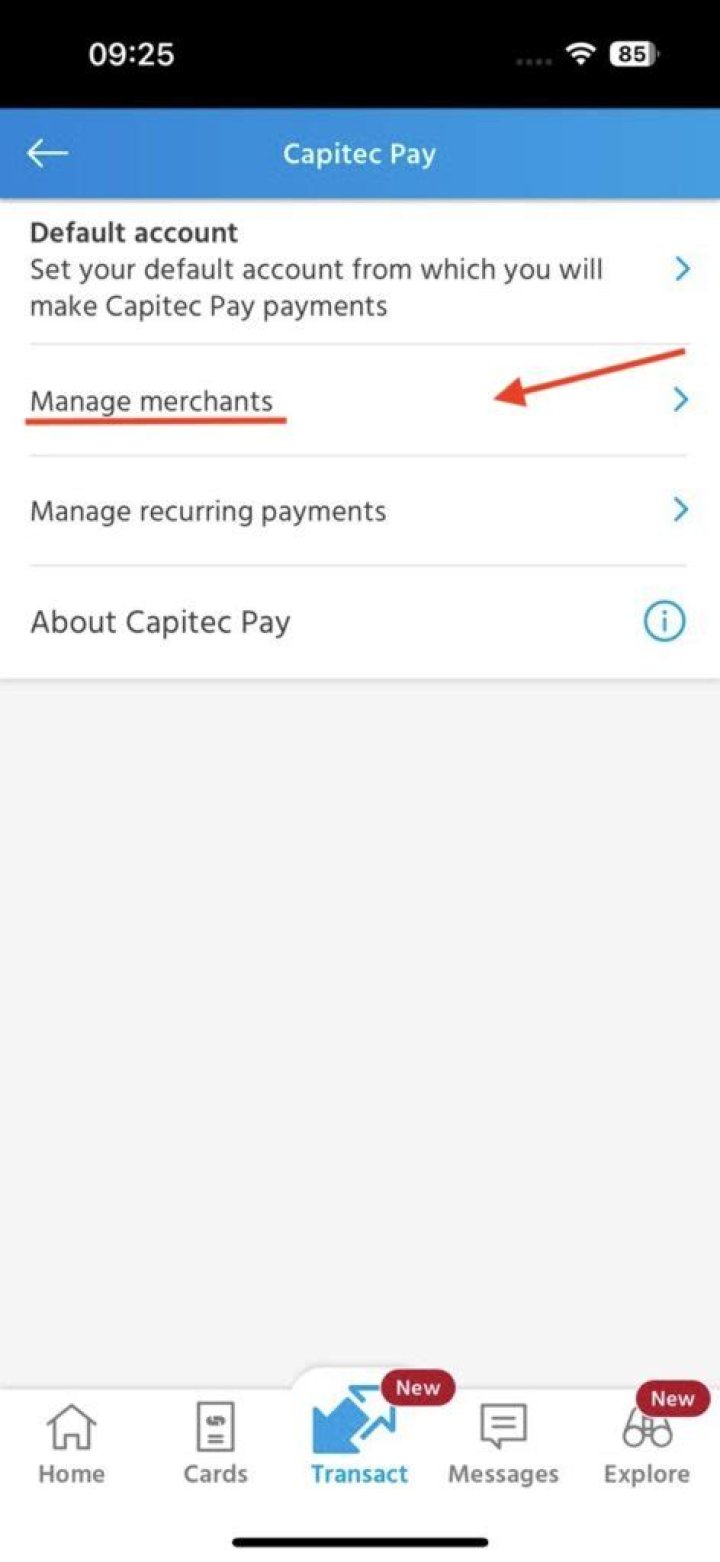Open Manage merchants via its chevron
This screenshot has height=1562, width=720.
[x=682, y=399]
